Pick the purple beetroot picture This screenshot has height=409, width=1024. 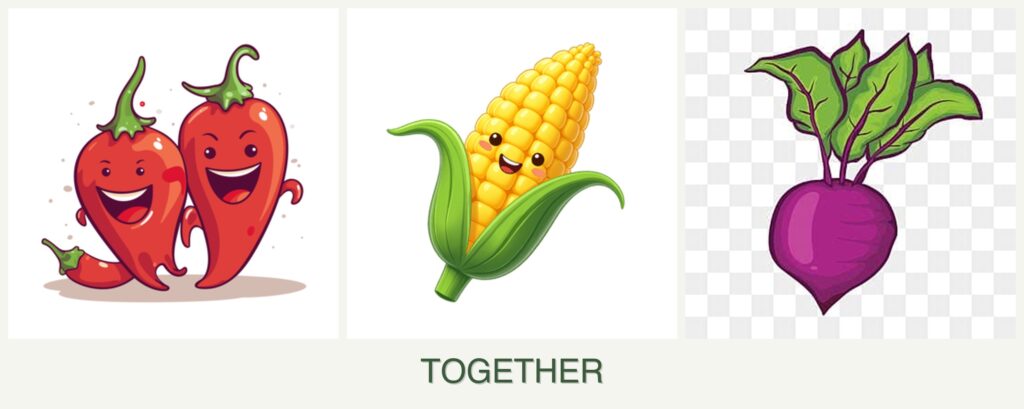point(848,175)
